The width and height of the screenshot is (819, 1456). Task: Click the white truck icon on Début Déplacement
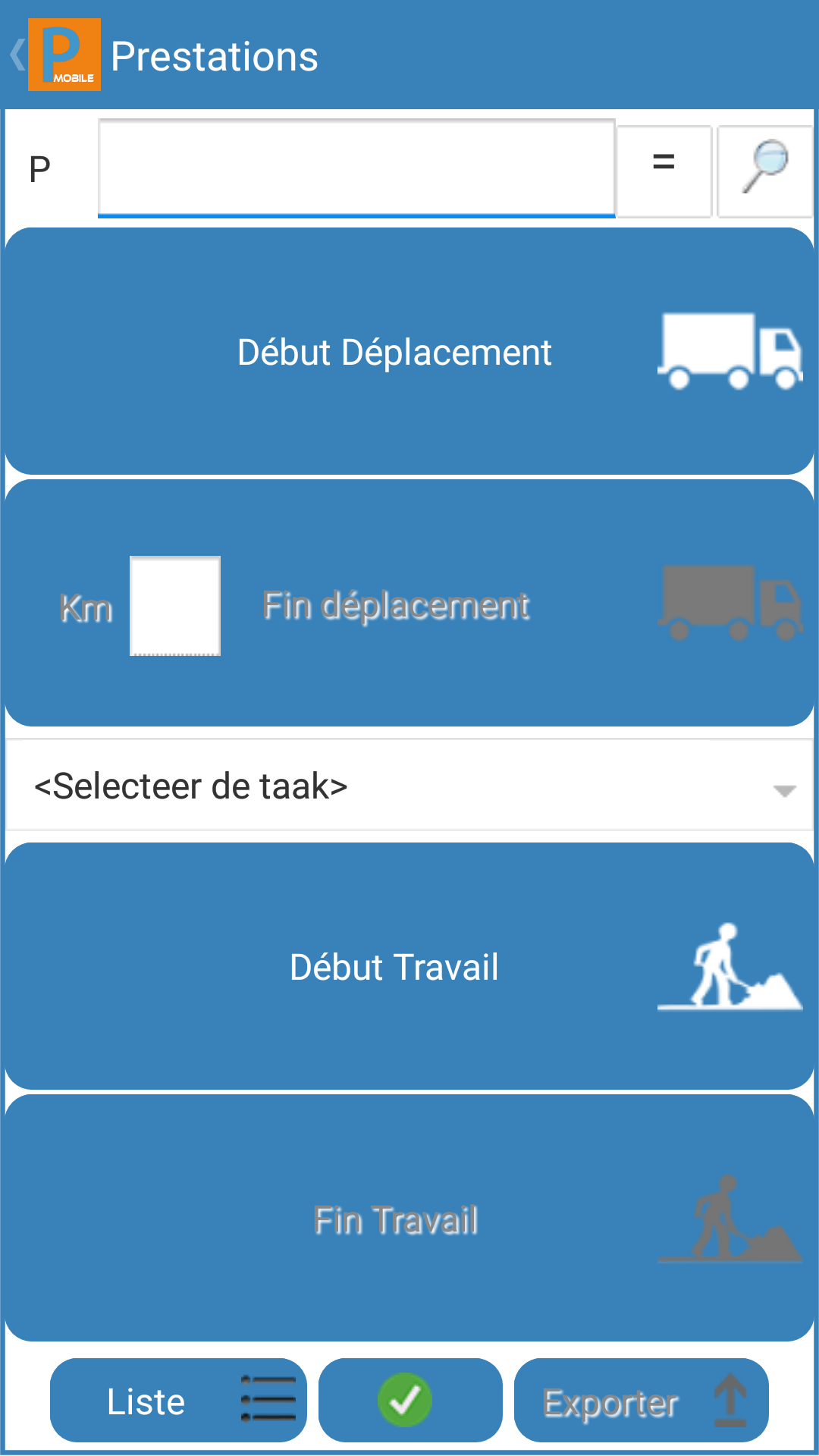[728, 351]
